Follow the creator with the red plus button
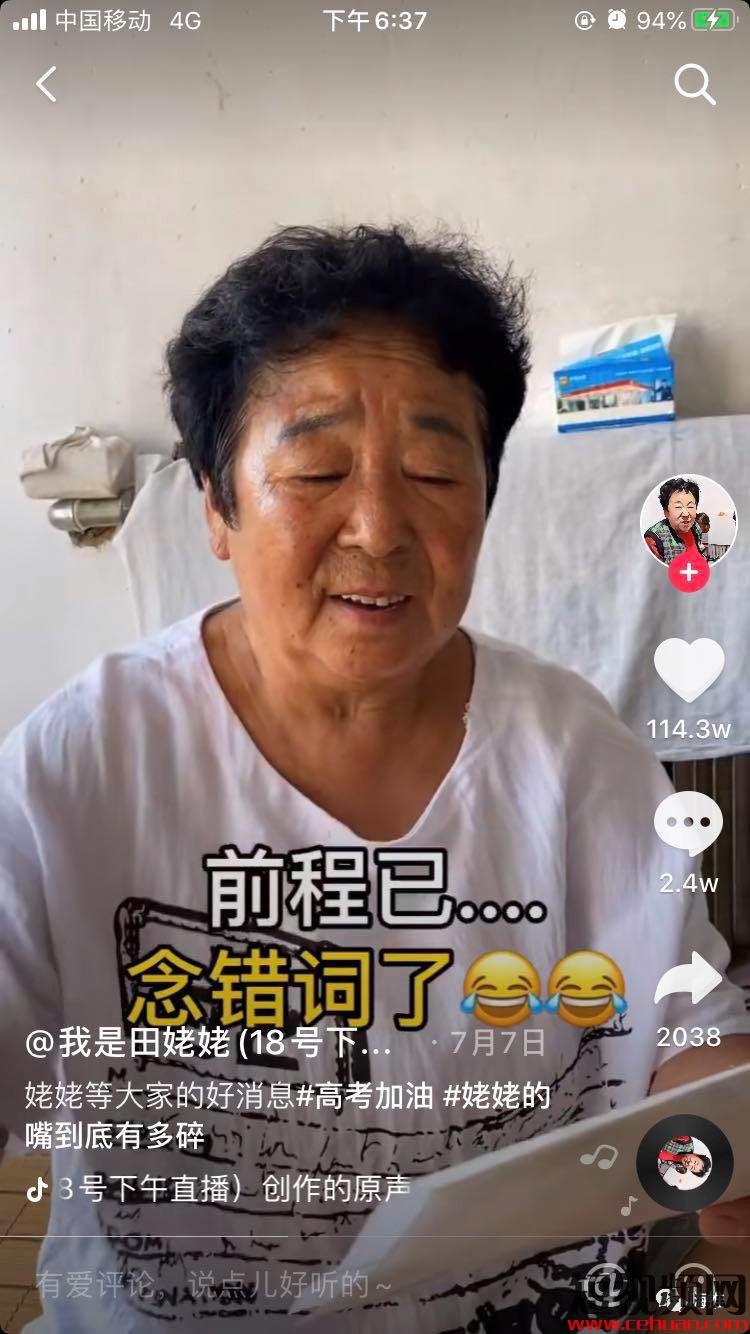750x1334 pixels. tap(688, 573)
